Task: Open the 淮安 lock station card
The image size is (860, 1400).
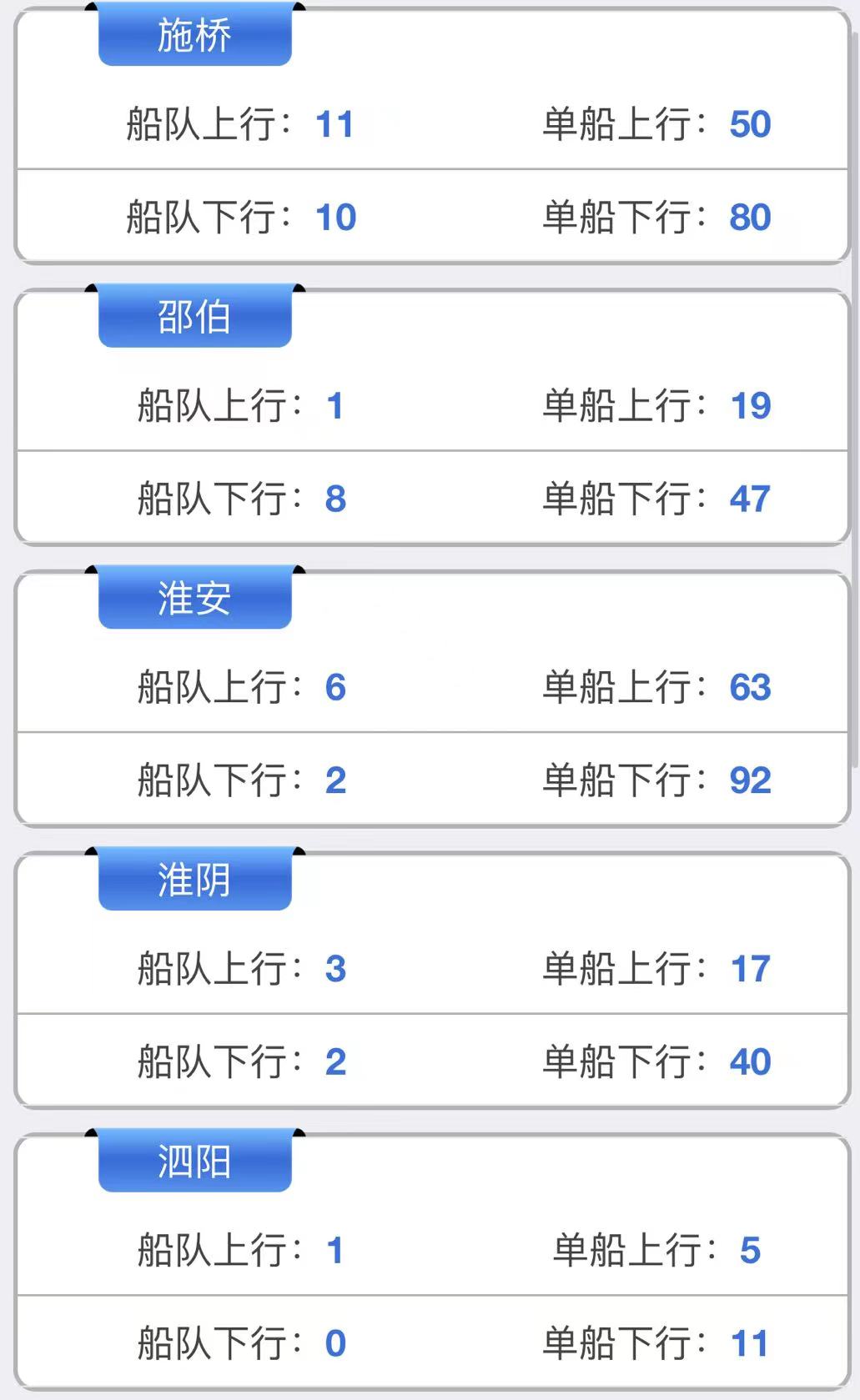Action: (432, 699)
